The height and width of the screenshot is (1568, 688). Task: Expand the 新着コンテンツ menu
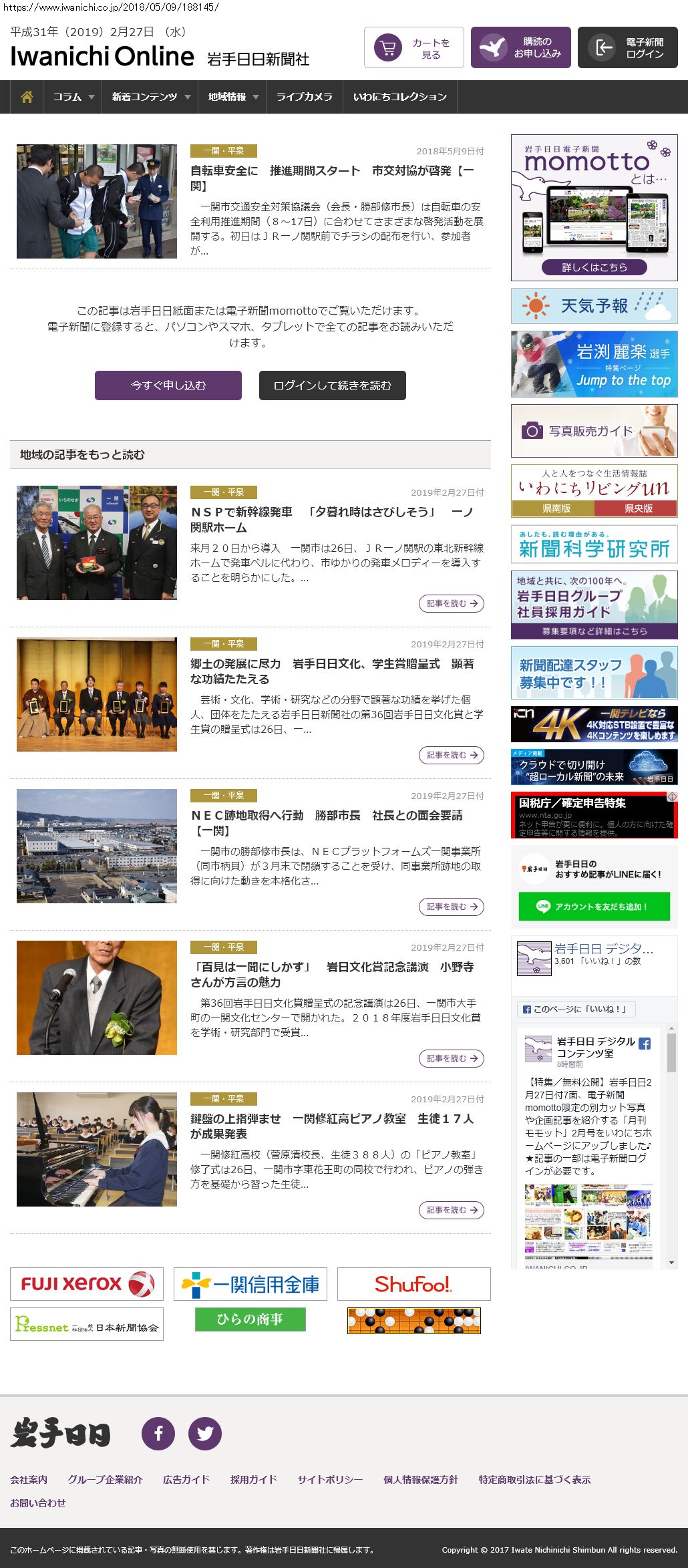(150, 97)
